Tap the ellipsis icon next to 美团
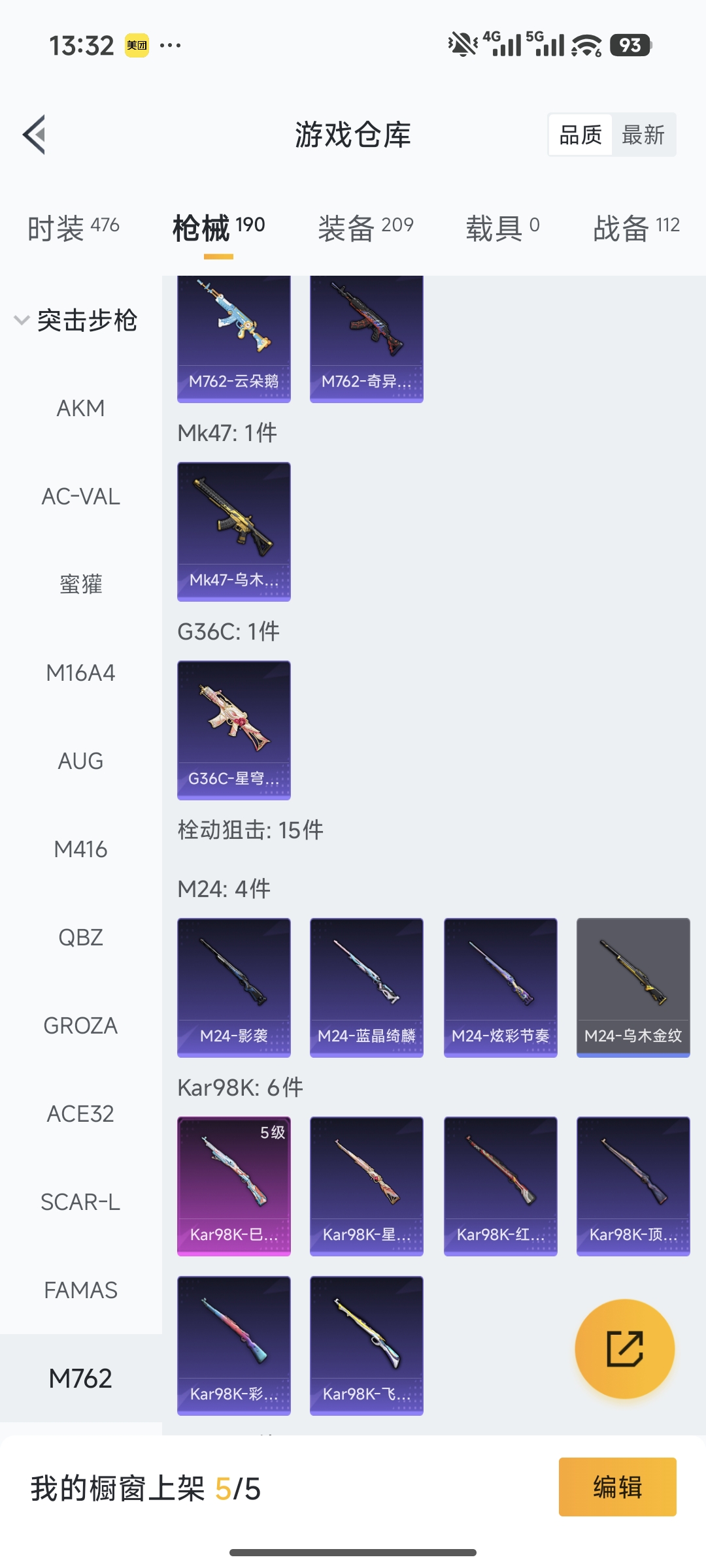This screenshot has height=1568, width=706. point(171,44)
